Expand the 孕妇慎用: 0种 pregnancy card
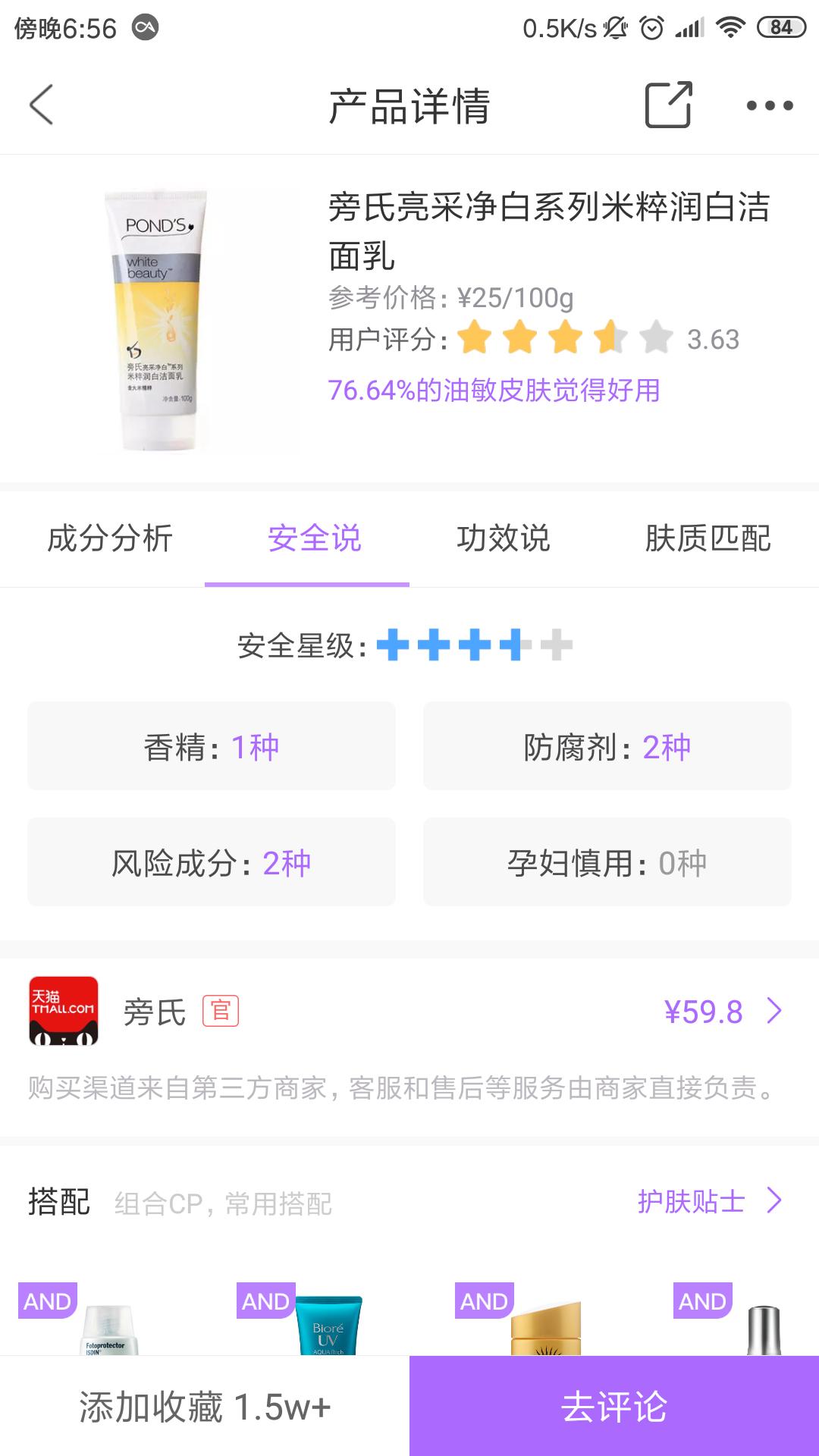 click(x=607, y=861)
